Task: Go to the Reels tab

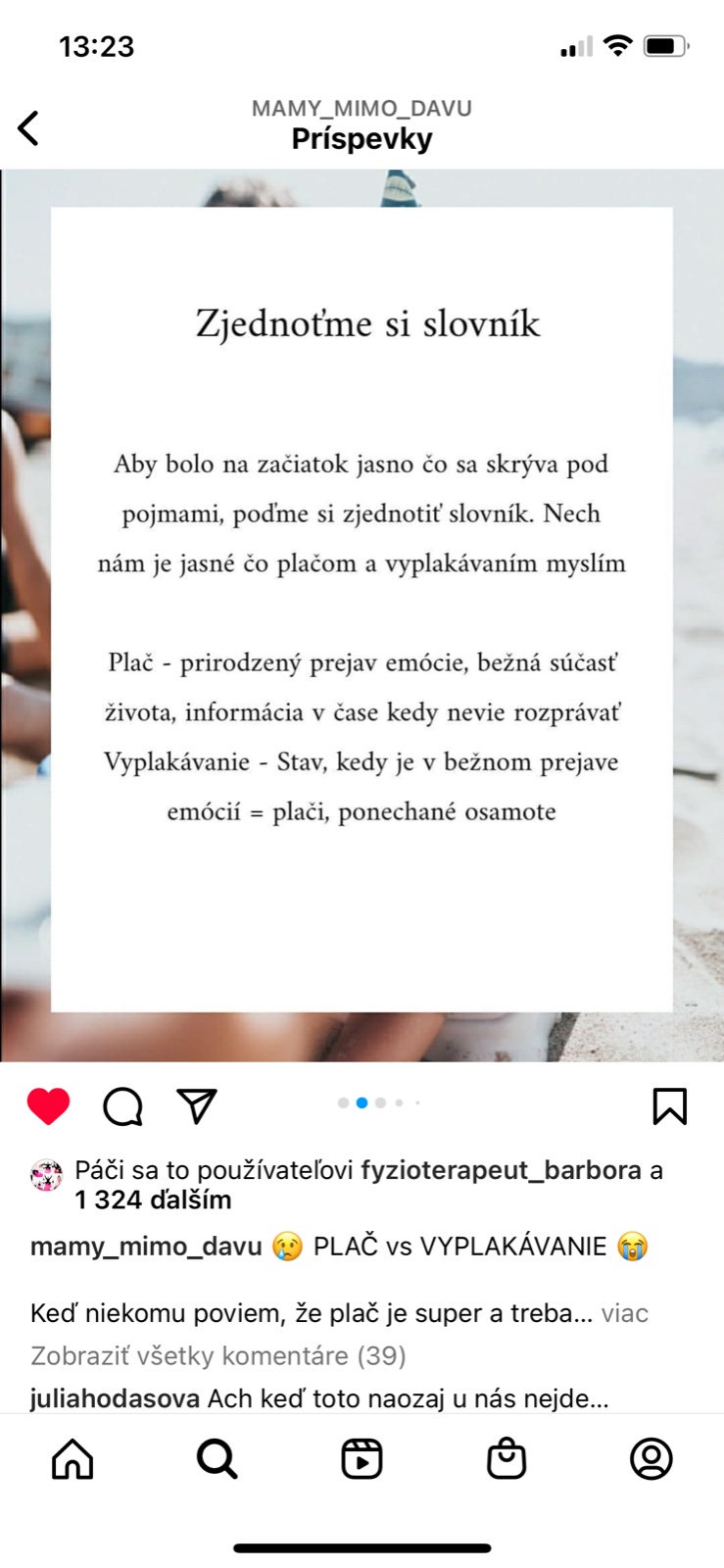Action: [x=362, y=1459]
